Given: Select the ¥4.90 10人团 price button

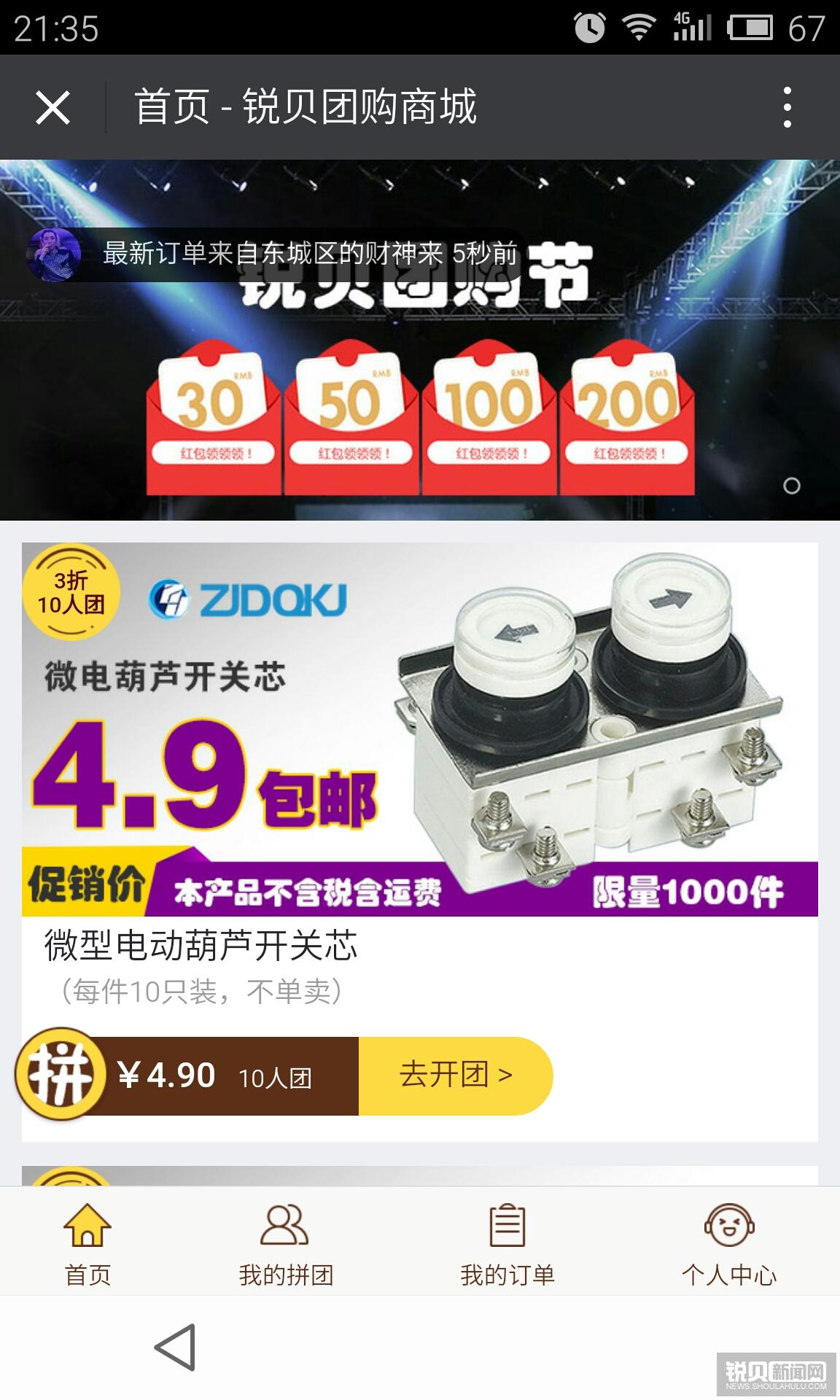Looking at the screenshot, I should pyautogui.click(x=188, y=1076).
